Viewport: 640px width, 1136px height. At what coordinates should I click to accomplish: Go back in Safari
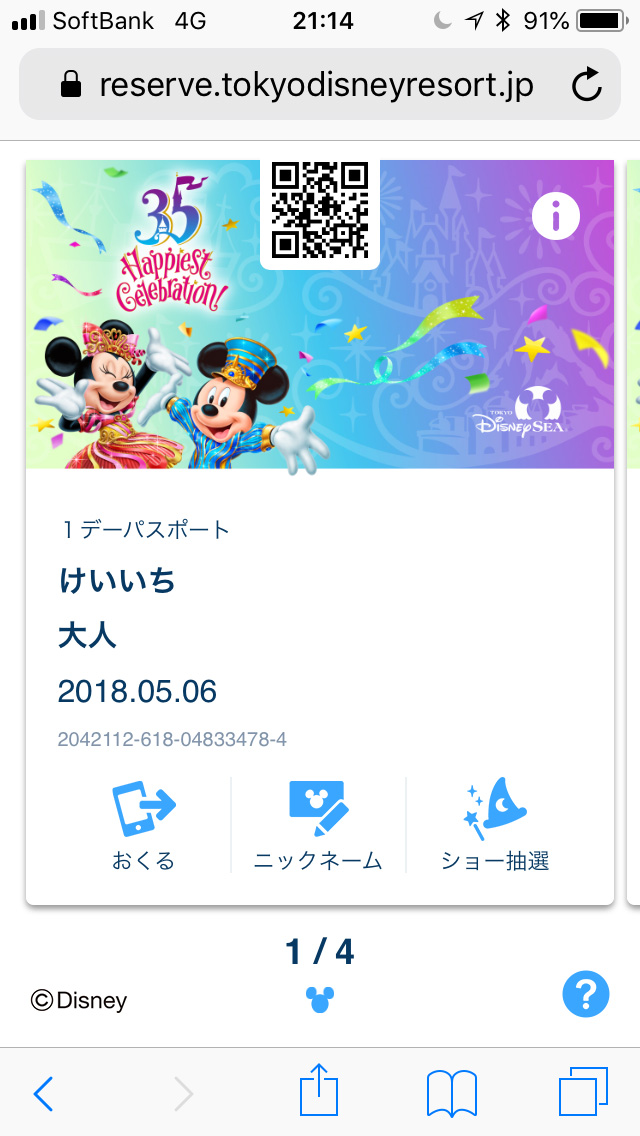pyautogui.click(x=43, y=1093)
